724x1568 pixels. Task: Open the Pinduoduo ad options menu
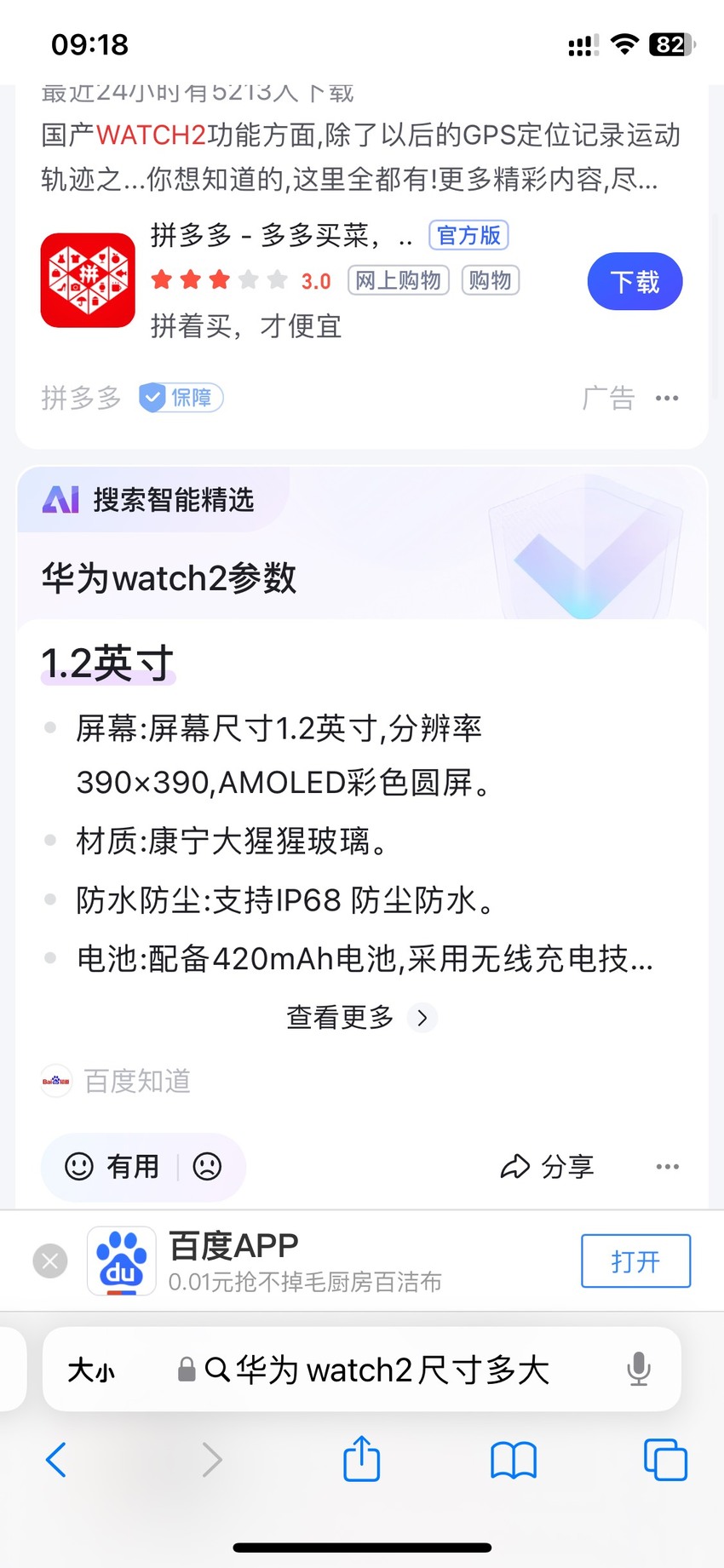coord(667,398)
